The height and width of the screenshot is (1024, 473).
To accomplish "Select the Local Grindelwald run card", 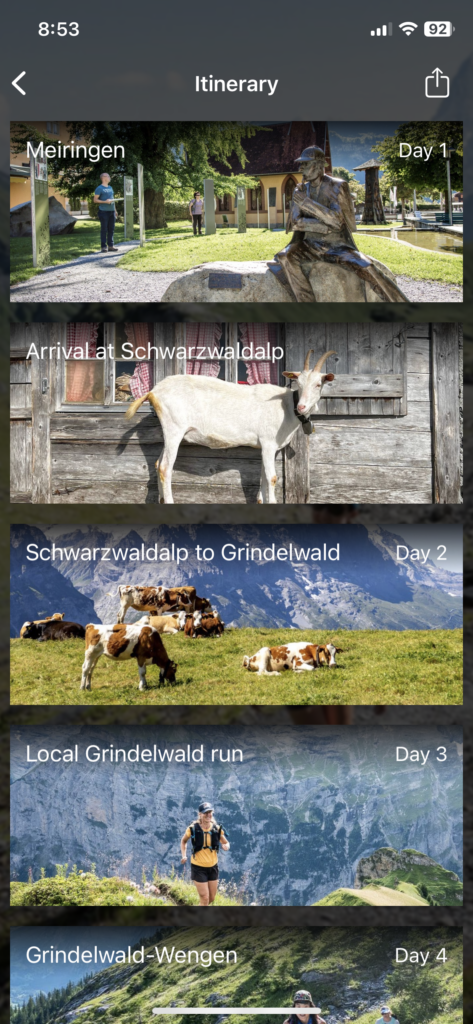I will pos(236,816).
